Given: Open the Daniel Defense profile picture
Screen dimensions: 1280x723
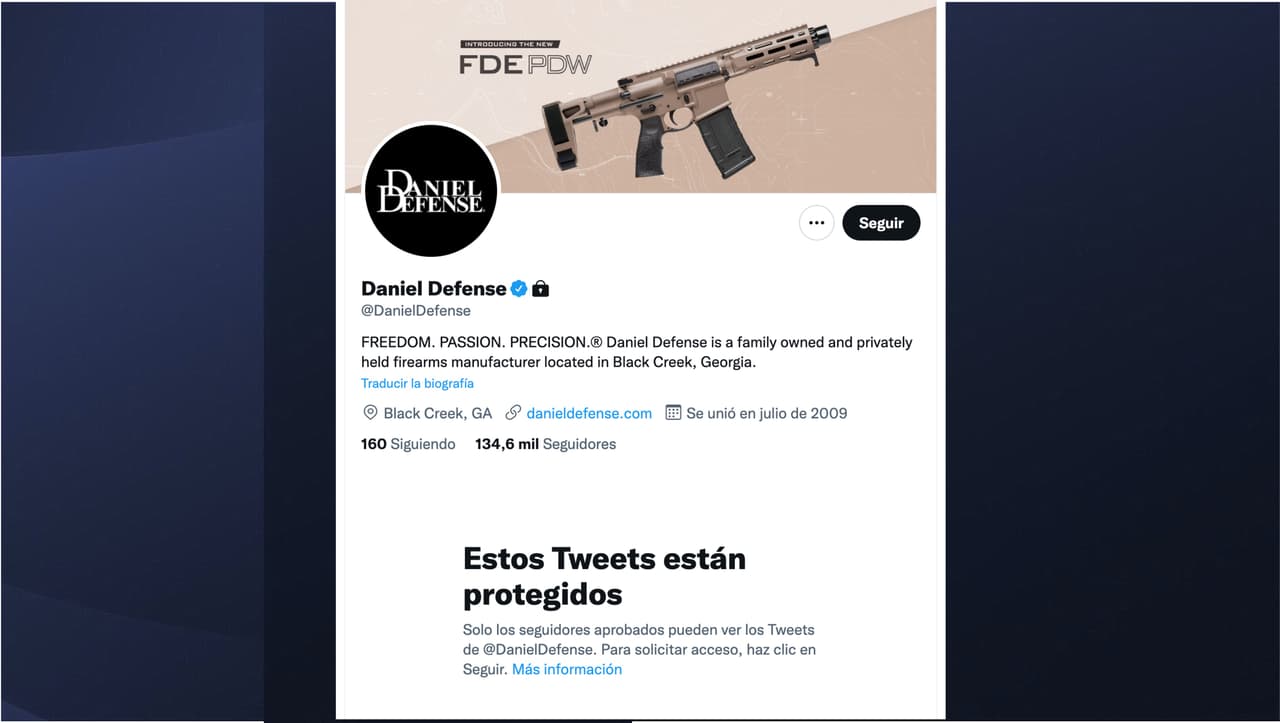Looking at the screenshot, I should (431, 190).
